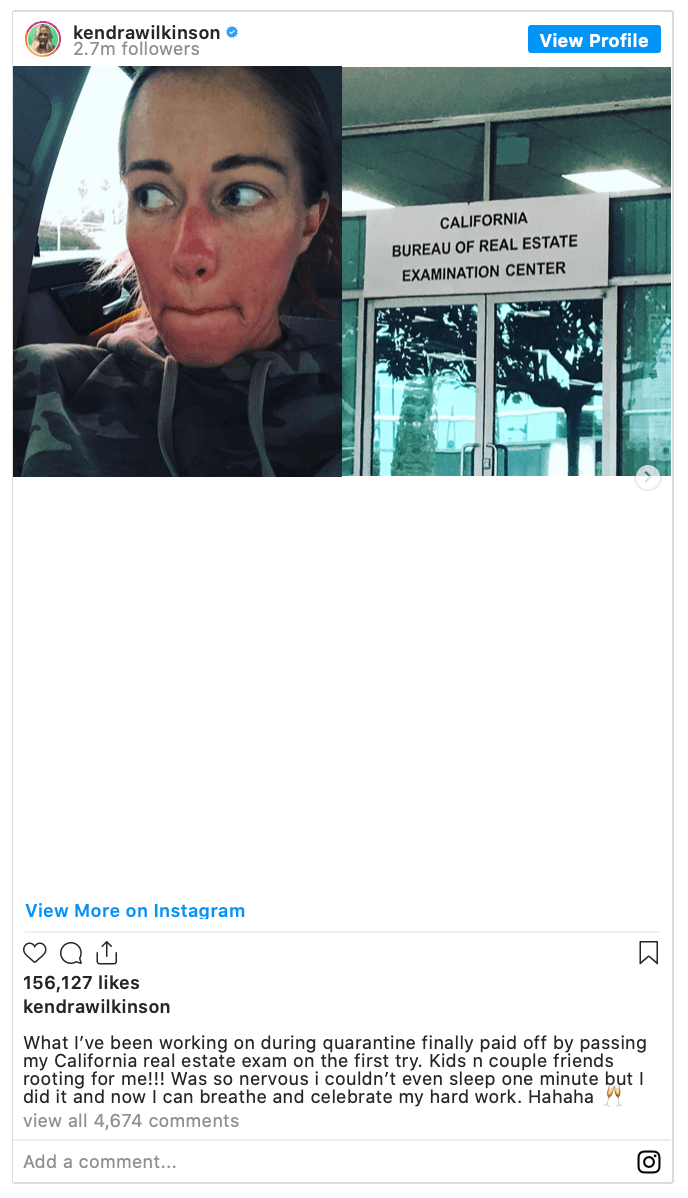Screen dimensions: 688x1198
Task: Open kendrawilkinson's profile avatar
Action: pos(43,39)
